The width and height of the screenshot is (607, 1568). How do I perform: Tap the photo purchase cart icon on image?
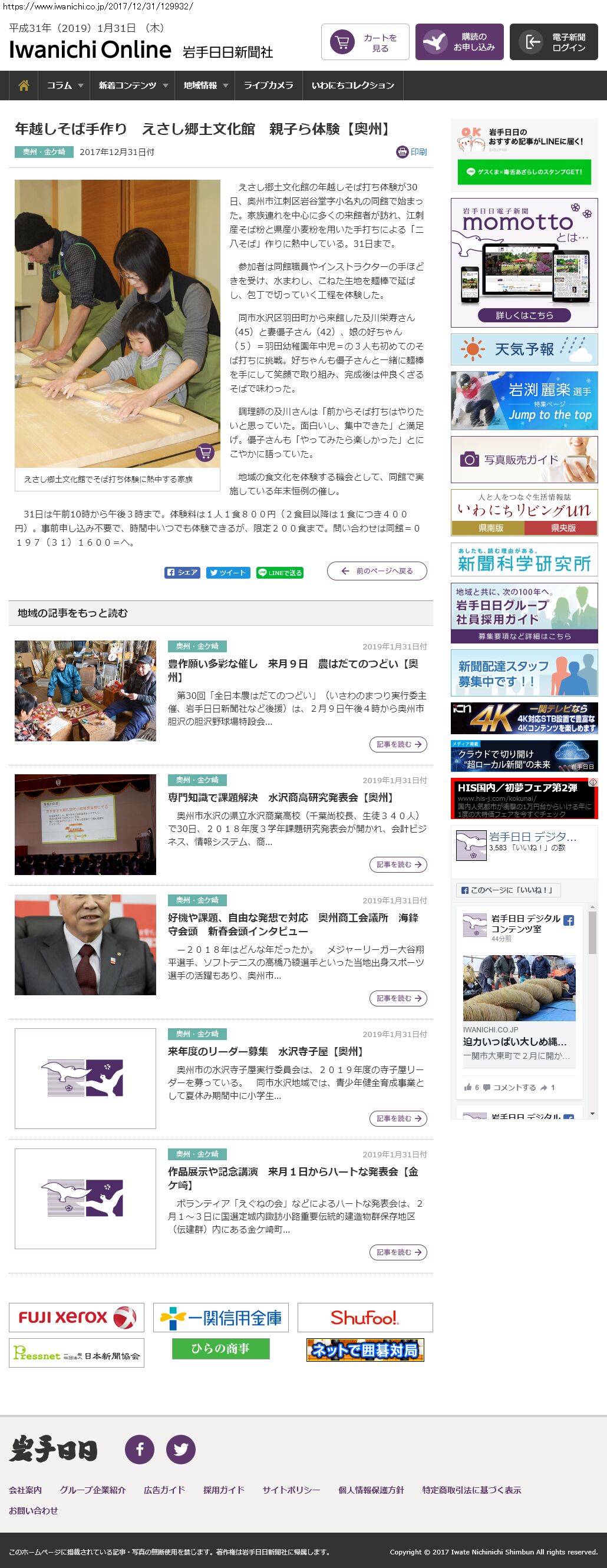click(x=205, y=453)
